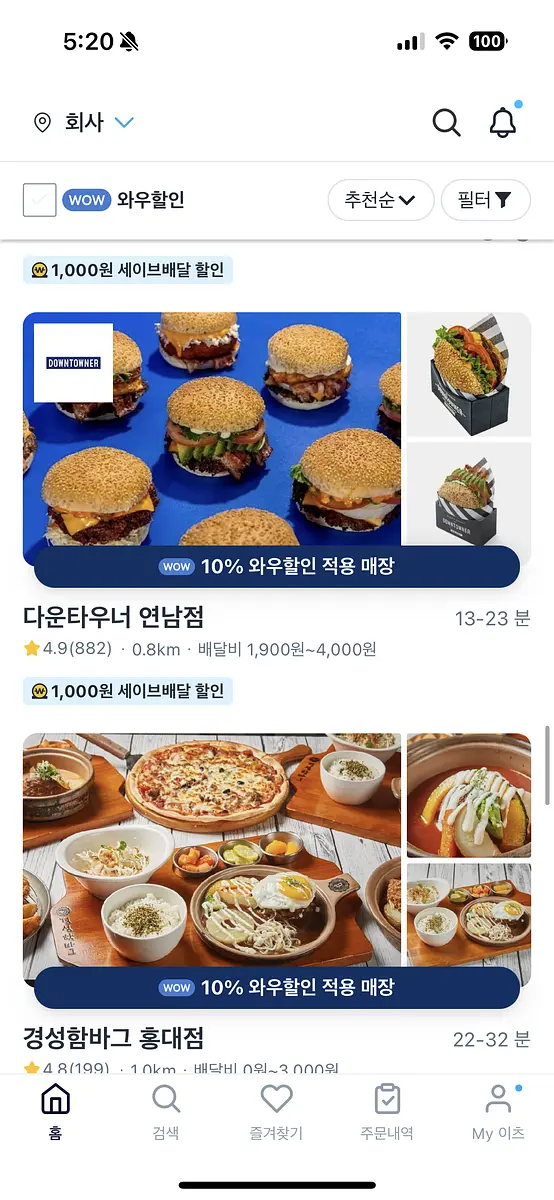Go to the 홈 tab

pyautogui.click(x=56, y=1112)
